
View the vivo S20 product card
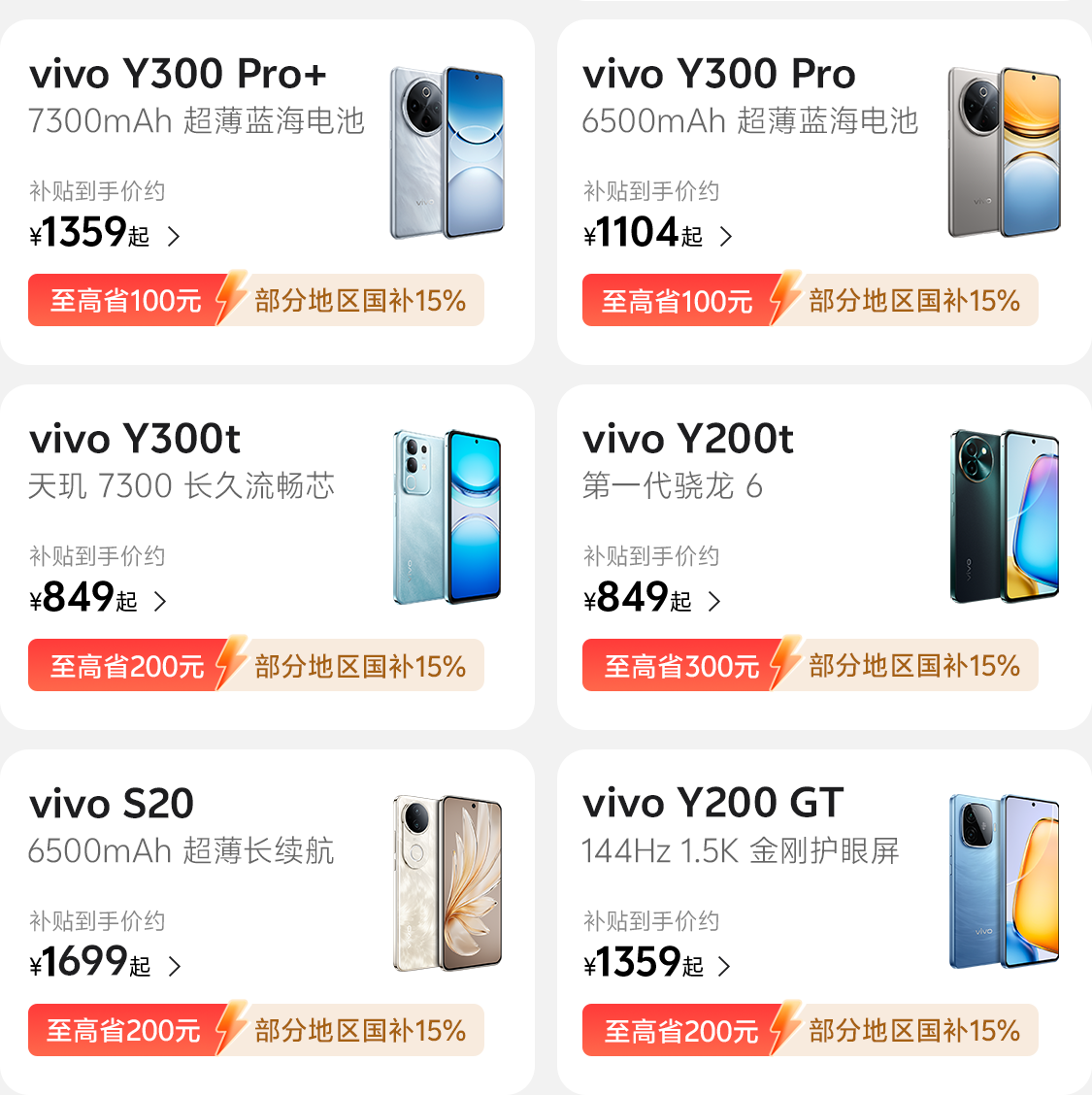pyautogui.click(x=267, y=922)
